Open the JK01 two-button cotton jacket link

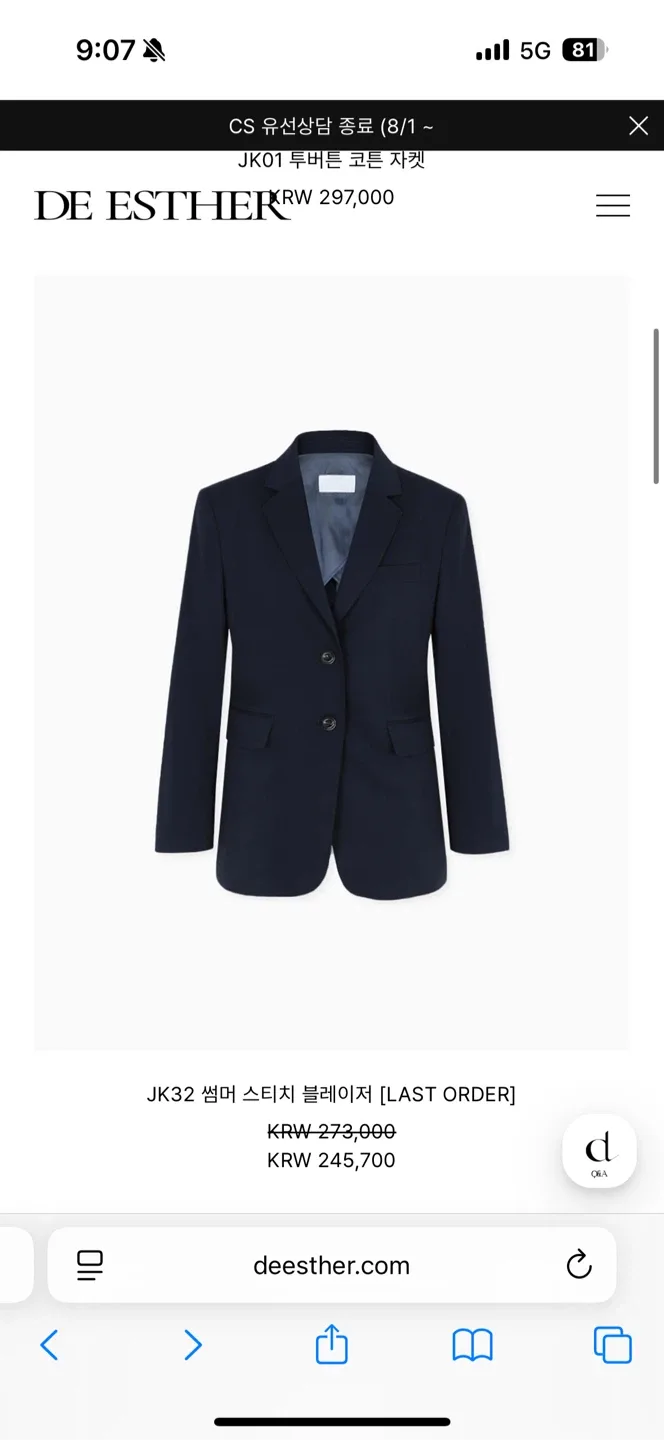coord(331,161)
